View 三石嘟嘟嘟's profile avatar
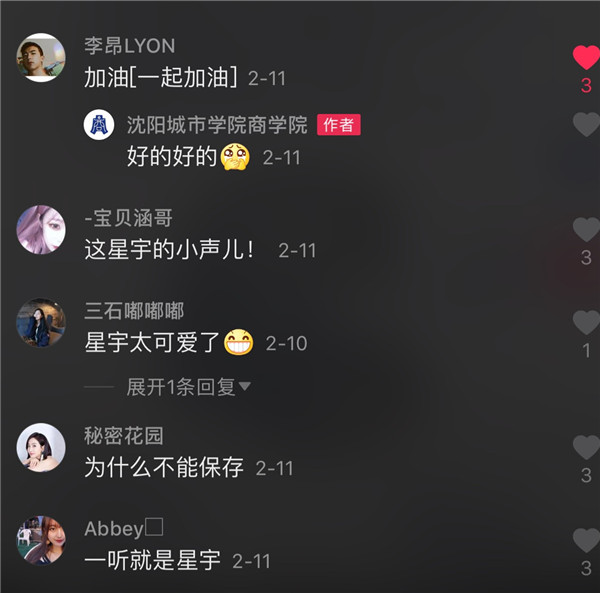Image resolution: width=600 pixels, height=593 pixels. coord(41,323)
